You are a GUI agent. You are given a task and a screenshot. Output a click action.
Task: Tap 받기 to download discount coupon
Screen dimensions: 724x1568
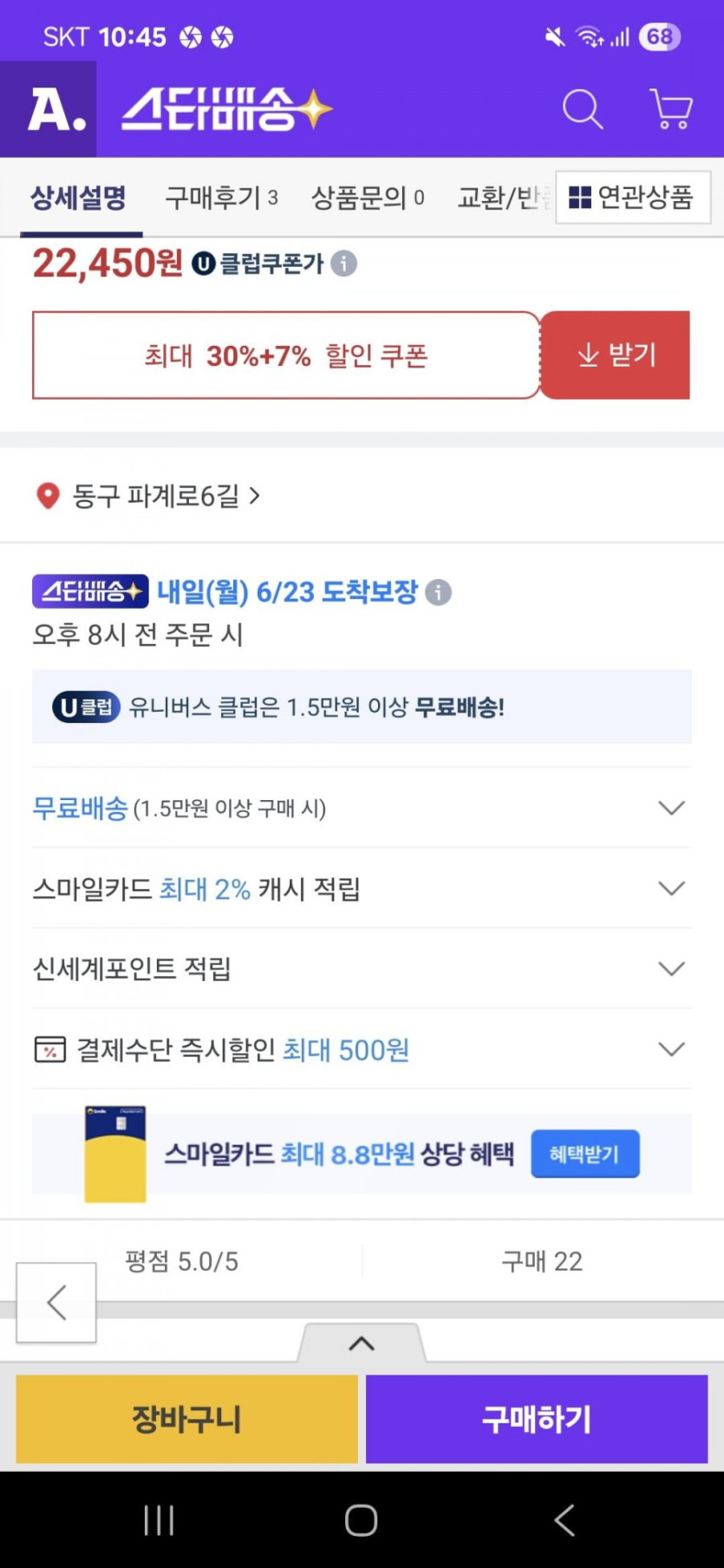[x=616, y=355]
